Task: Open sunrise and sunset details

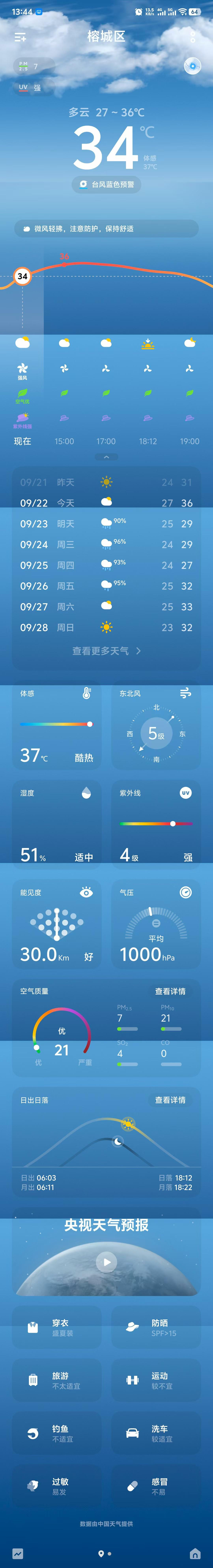Action: (170, 1100)
